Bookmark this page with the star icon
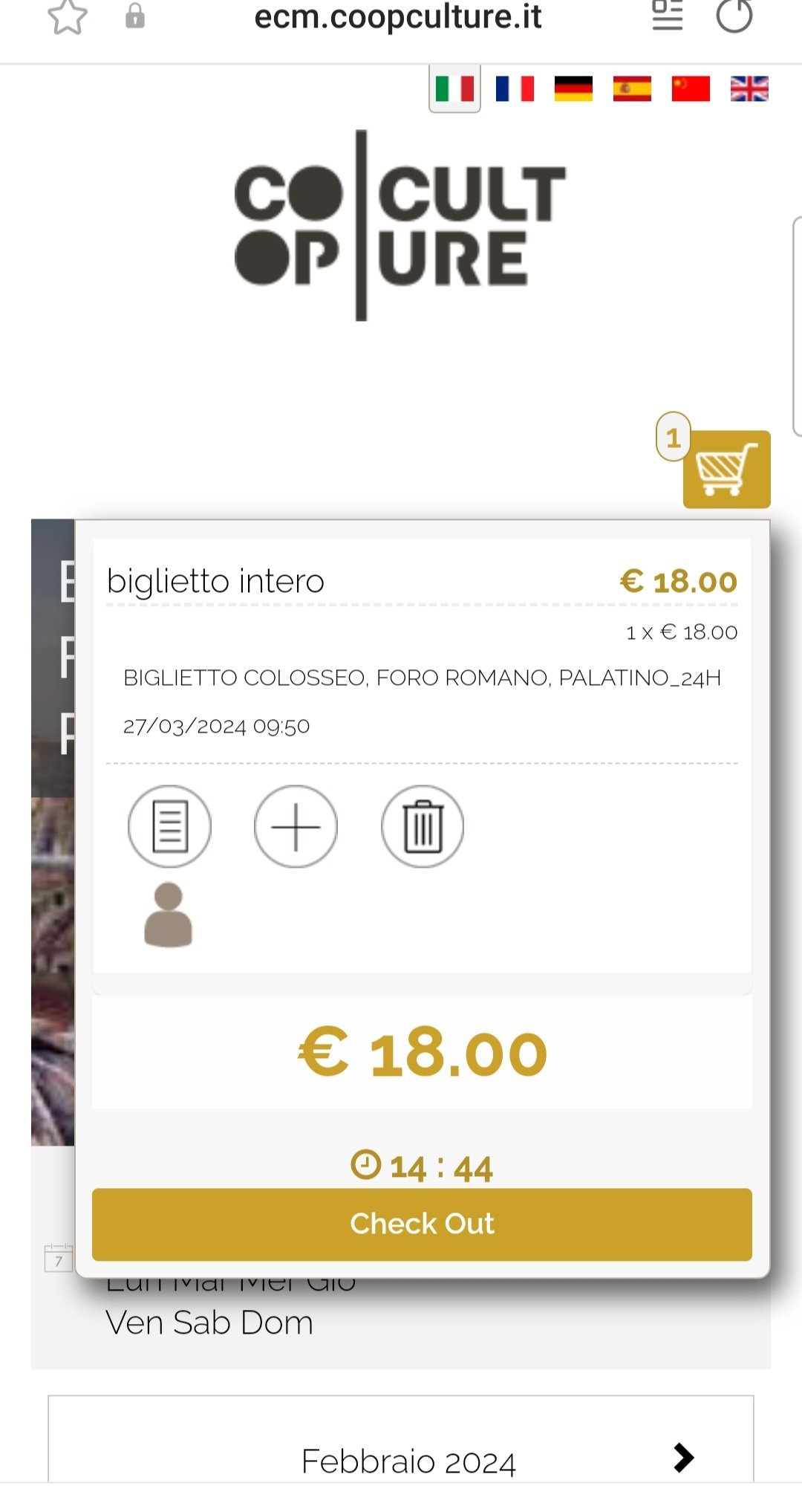 [x=68, y=16]
